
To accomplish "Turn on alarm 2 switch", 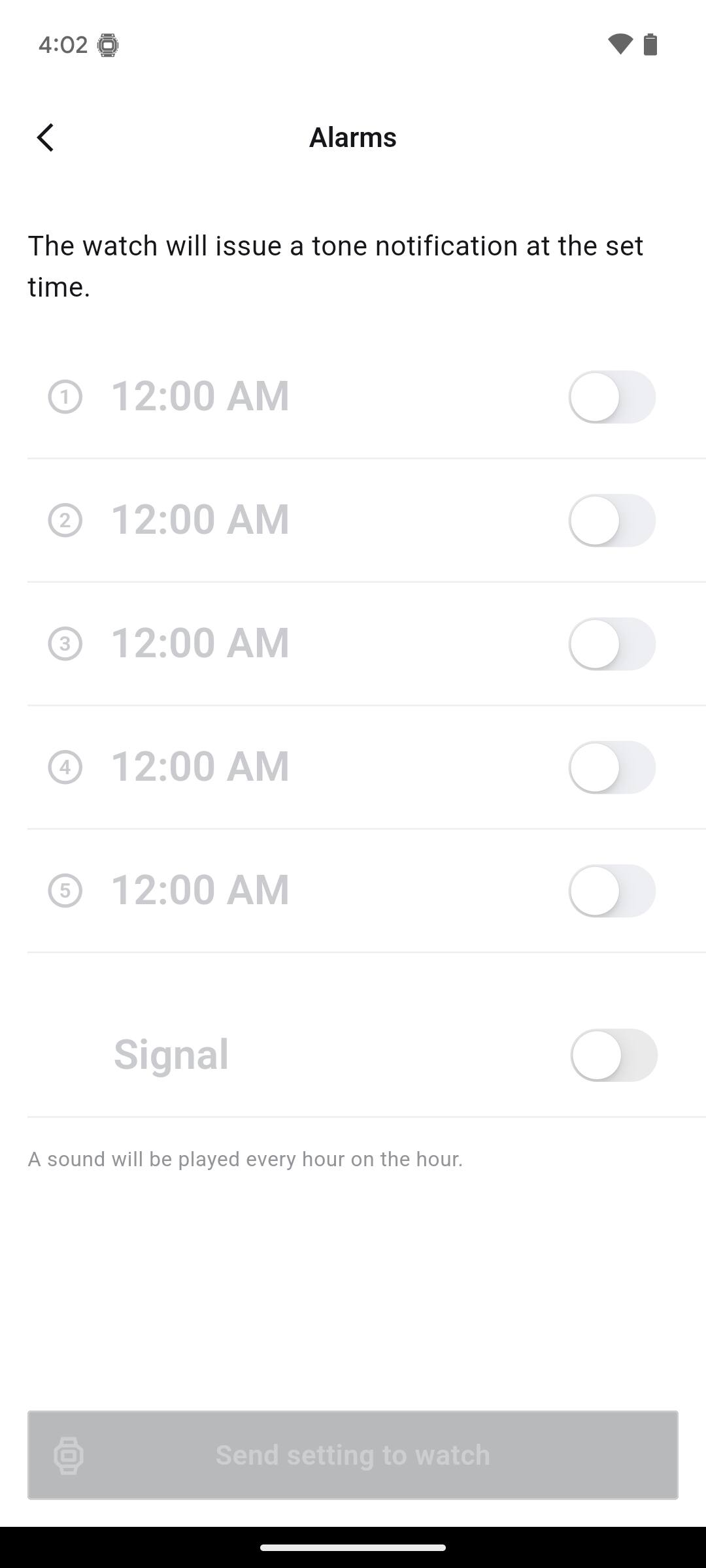I will (612, 520).
